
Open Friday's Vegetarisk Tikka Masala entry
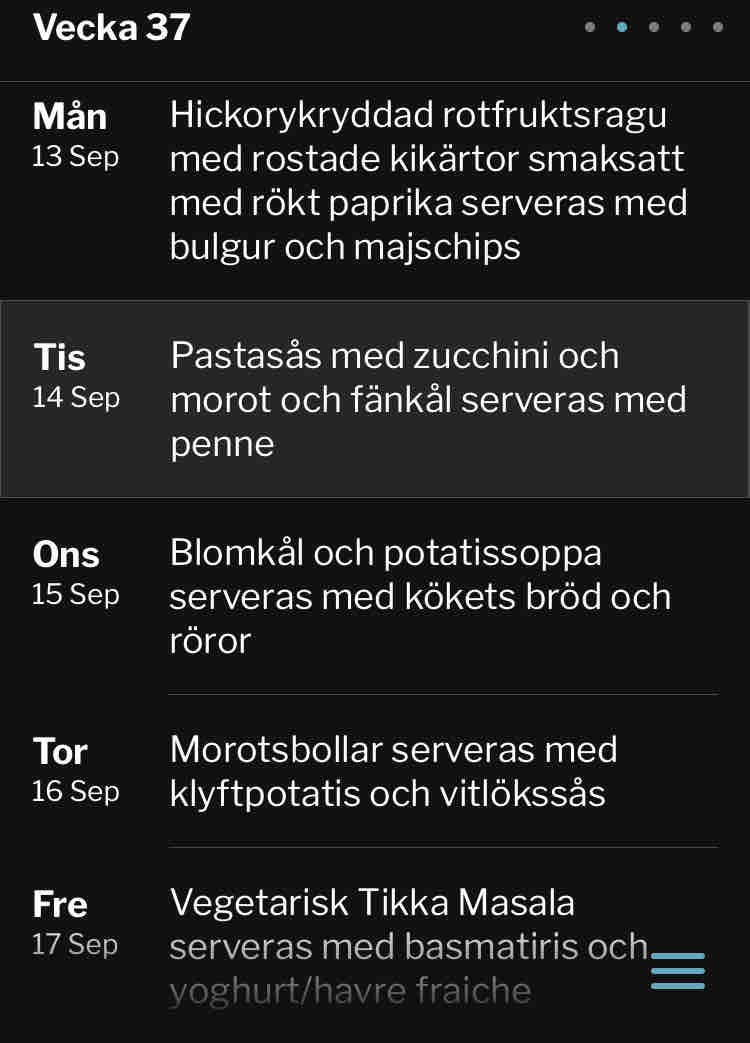(375, 945)
